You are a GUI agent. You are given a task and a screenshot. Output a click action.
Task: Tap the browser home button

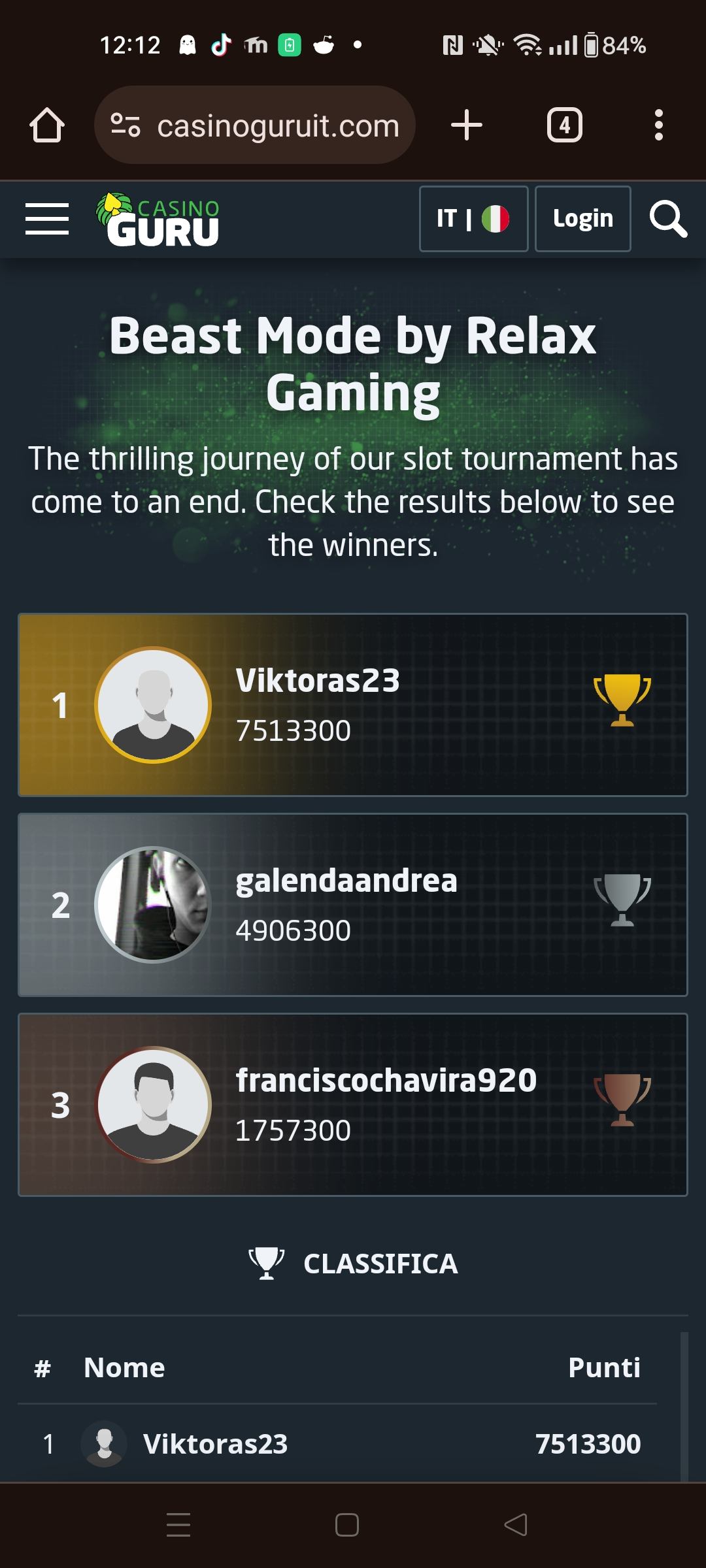[x=47, y=125]
